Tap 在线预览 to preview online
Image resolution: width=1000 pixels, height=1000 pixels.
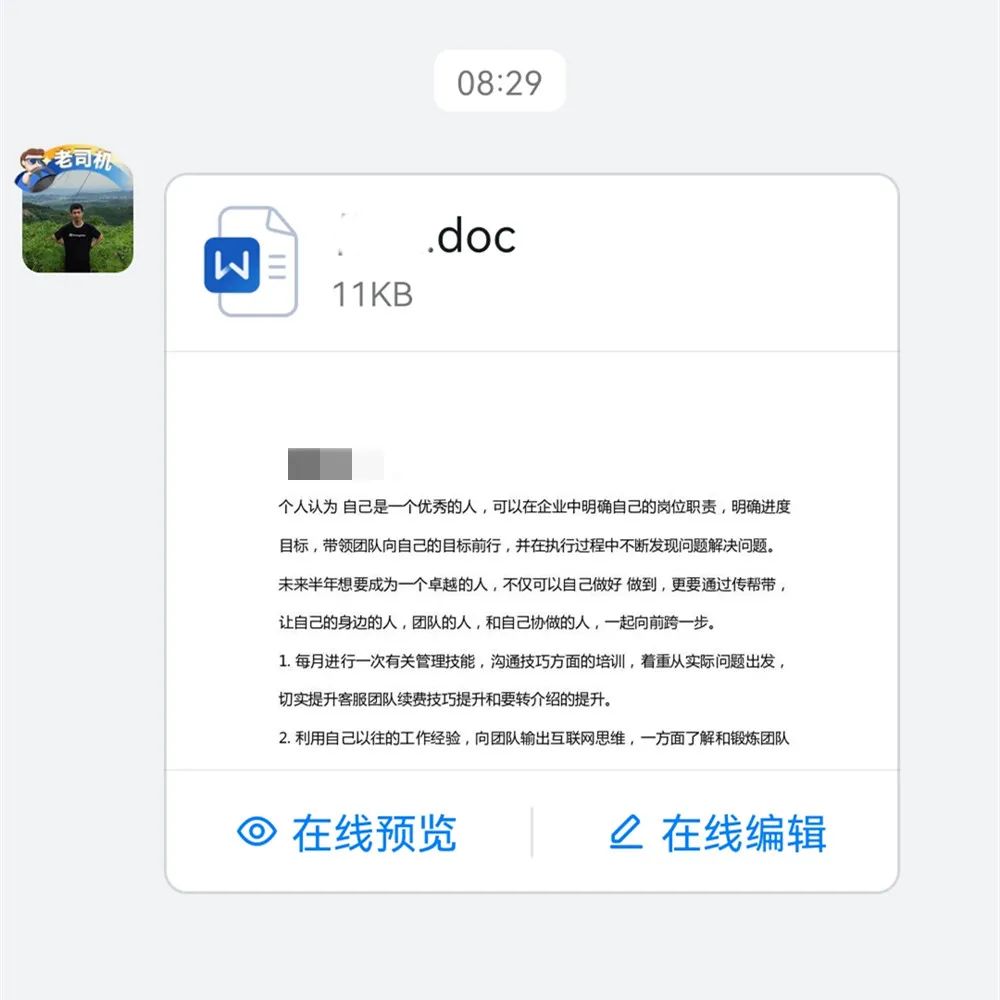347,832
